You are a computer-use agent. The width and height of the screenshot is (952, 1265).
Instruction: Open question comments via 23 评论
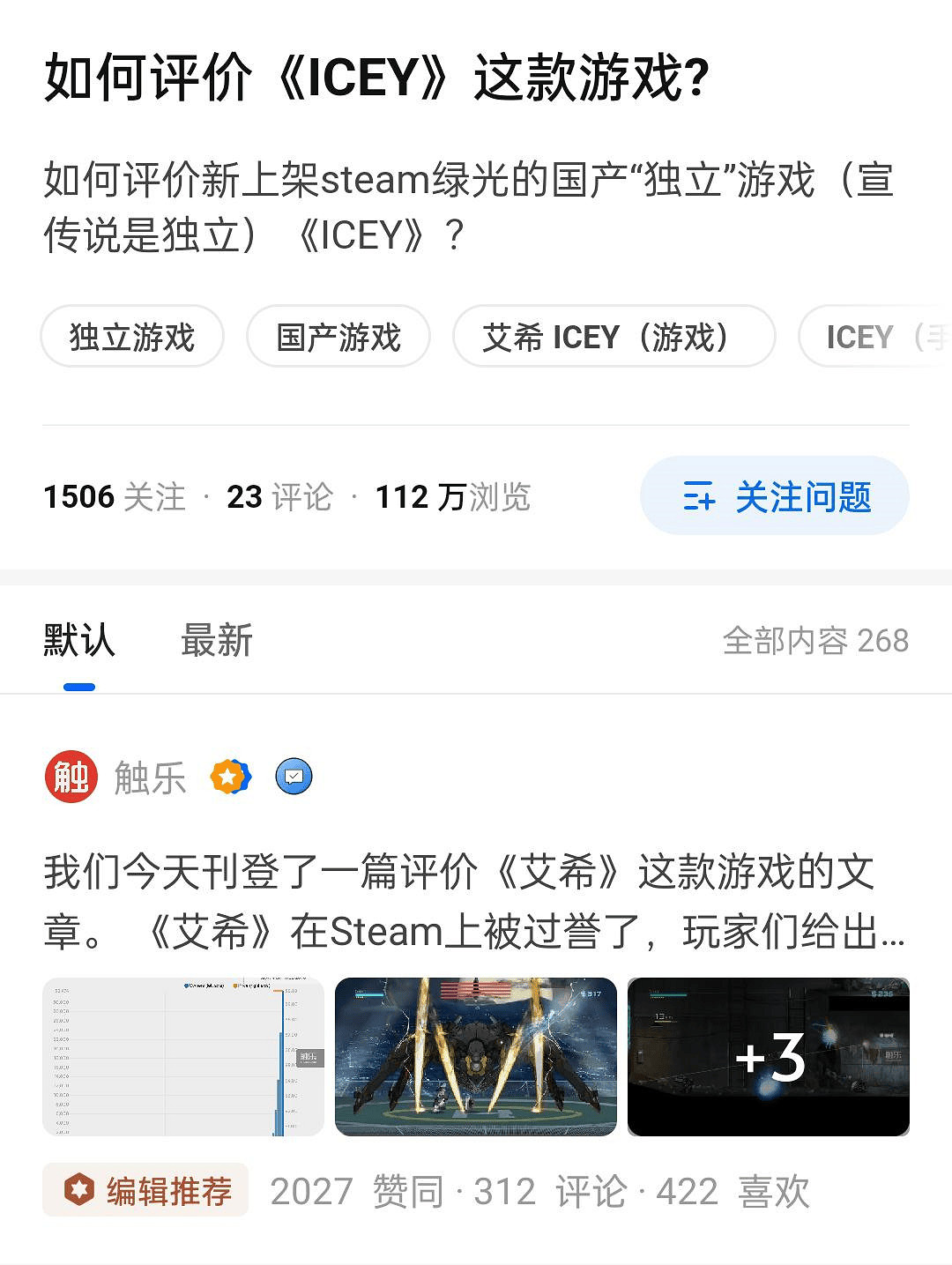(x=279, y=495)
